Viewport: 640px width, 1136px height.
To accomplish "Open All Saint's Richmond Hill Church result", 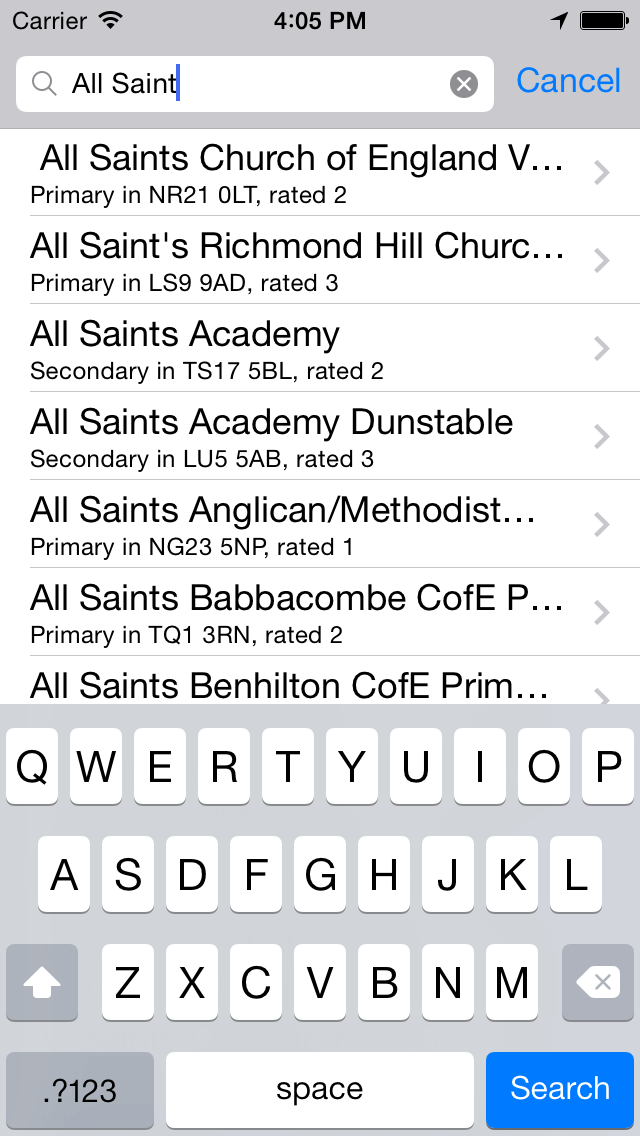I will coord(320,260).
